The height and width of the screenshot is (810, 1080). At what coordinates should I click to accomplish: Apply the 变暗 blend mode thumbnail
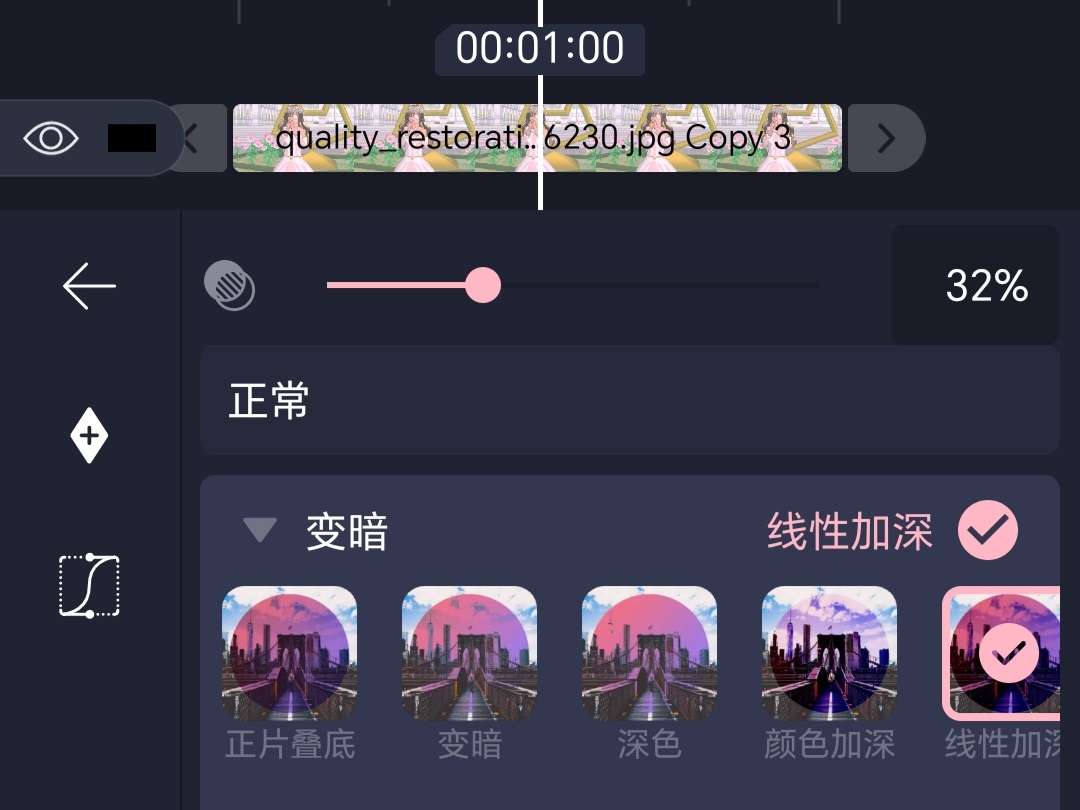pyautogui.click(x=469, y=653)
